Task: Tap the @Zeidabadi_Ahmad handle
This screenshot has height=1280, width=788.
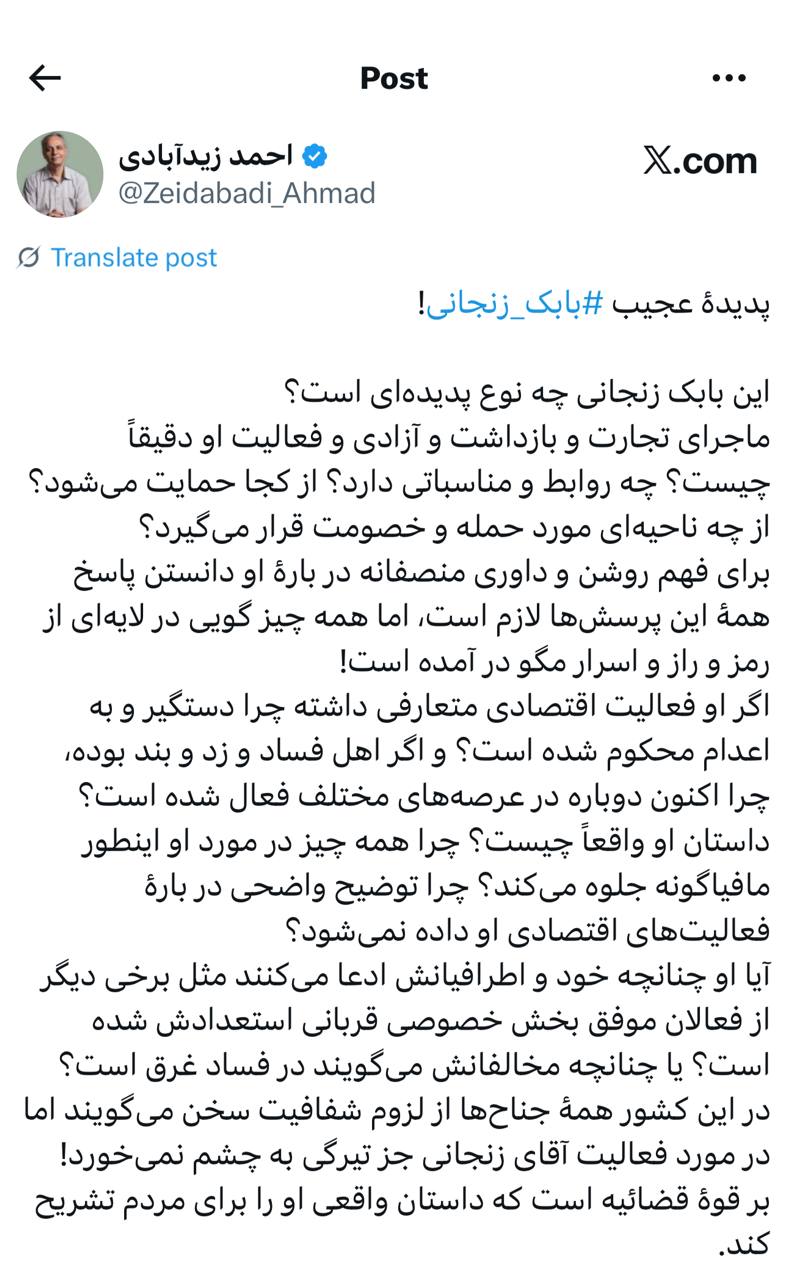Action: (x=247, y=192)
